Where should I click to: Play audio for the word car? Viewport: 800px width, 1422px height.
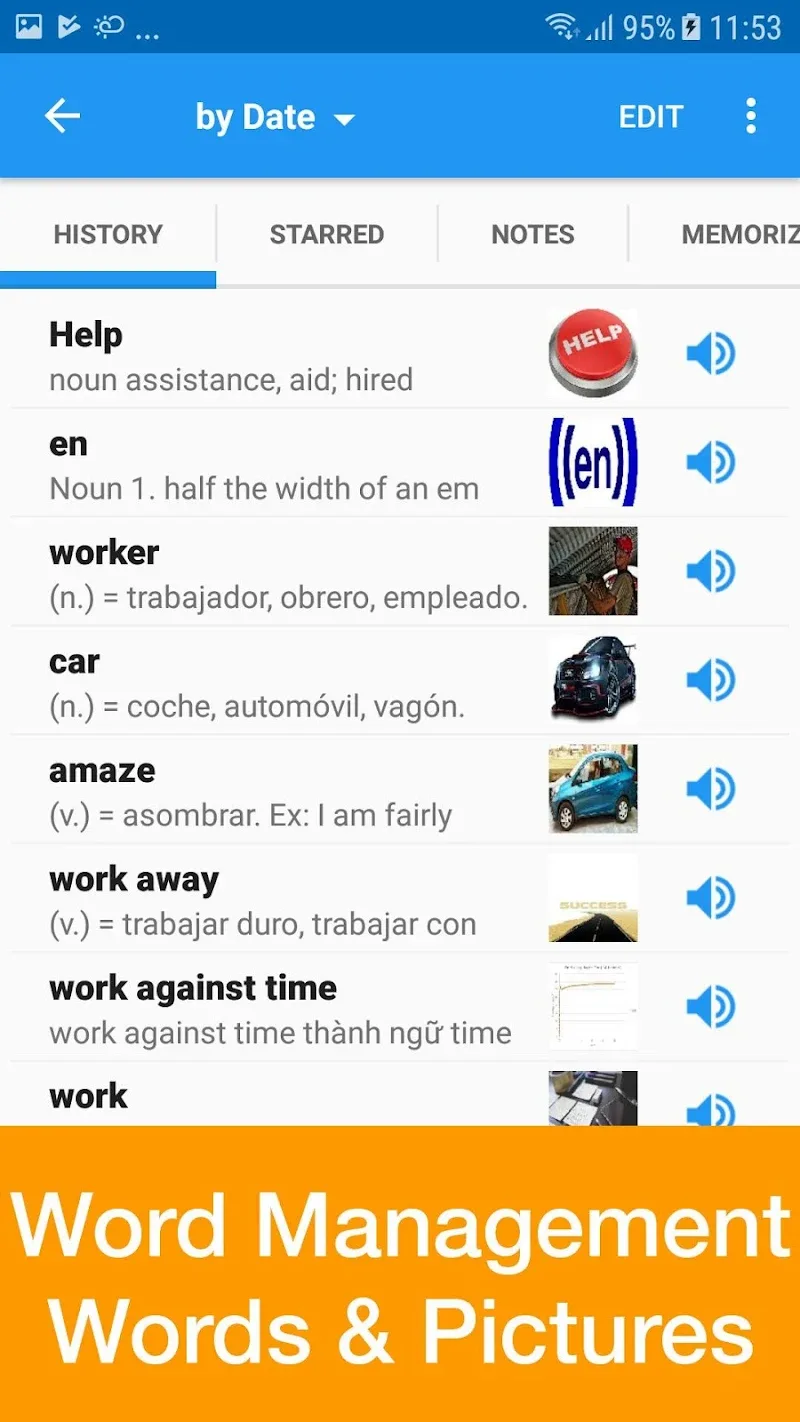[x=711, y=681]
